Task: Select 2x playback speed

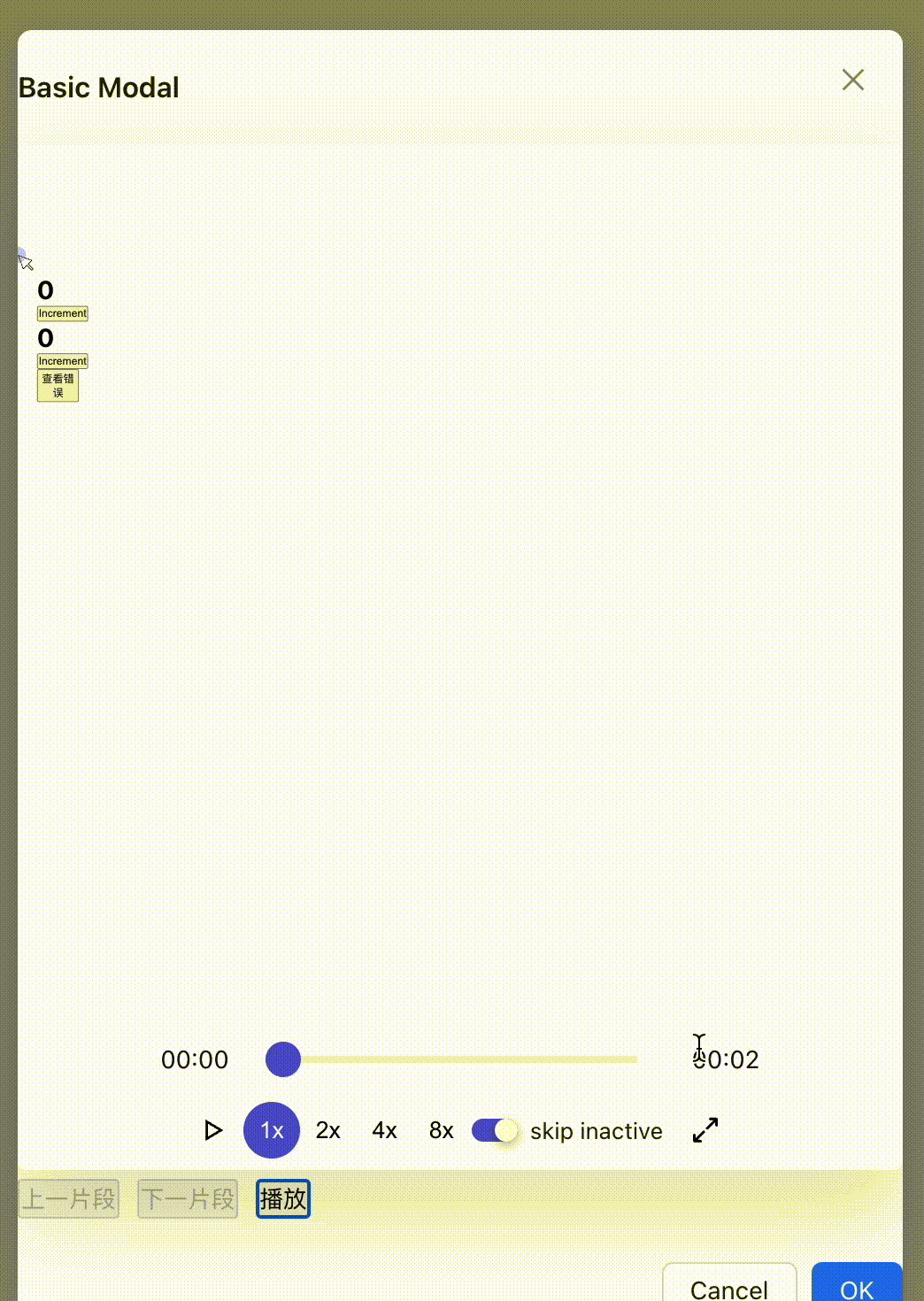Action: tap(328, 1130)
